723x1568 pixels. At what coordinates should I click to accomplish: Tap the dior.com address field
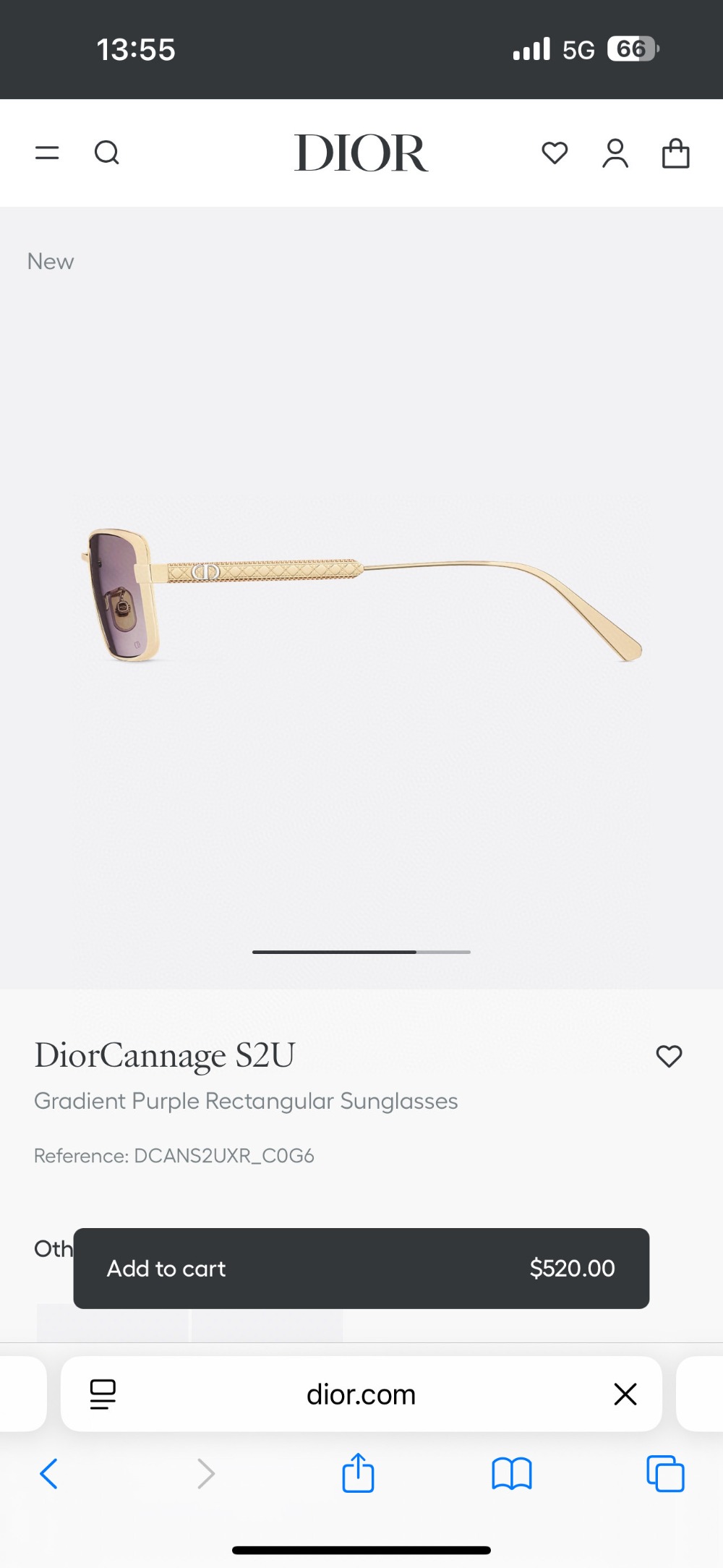[361, 1394]
